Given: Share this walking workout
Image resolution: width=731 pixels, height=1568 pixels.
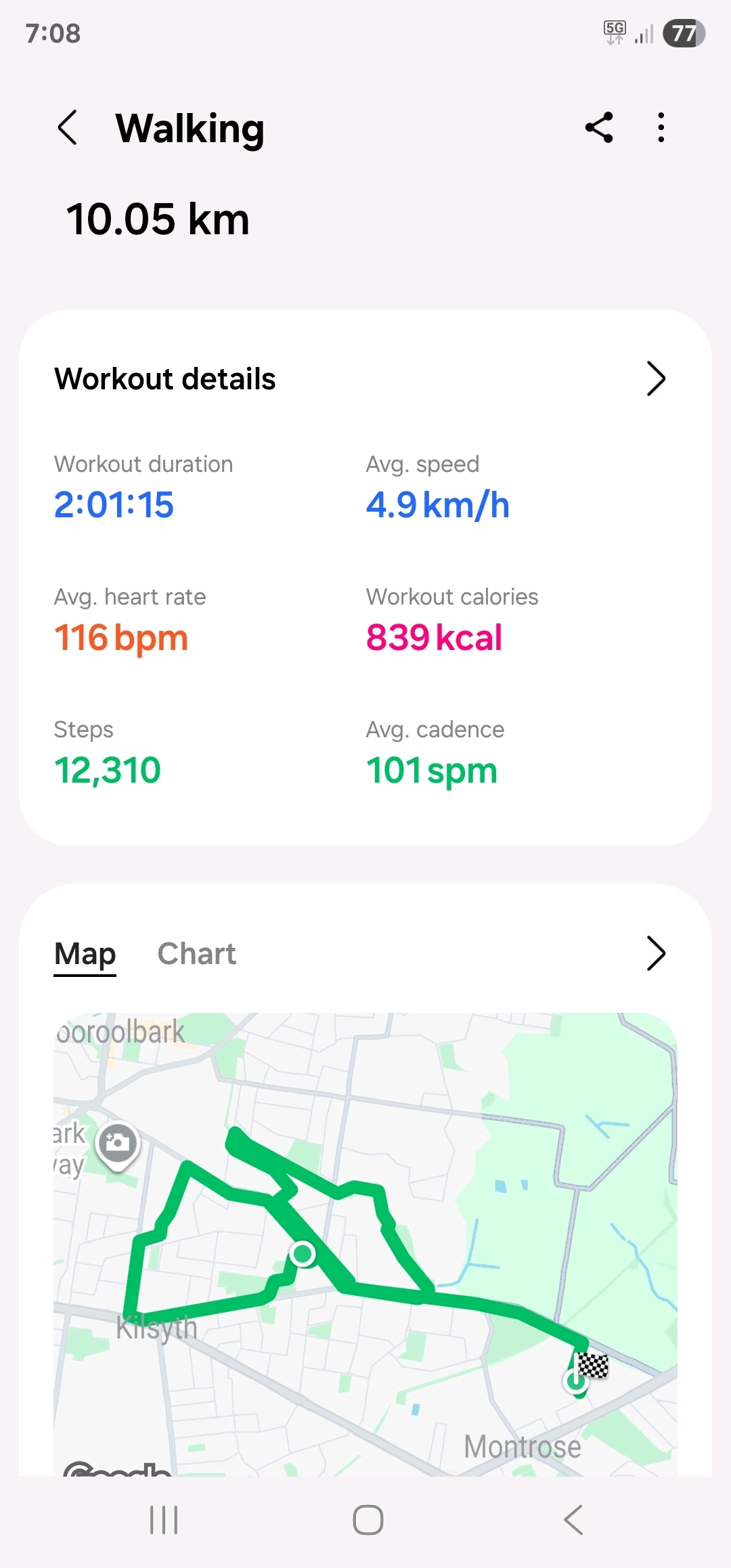Looking at the screenshot, I should tap(599, 127).
